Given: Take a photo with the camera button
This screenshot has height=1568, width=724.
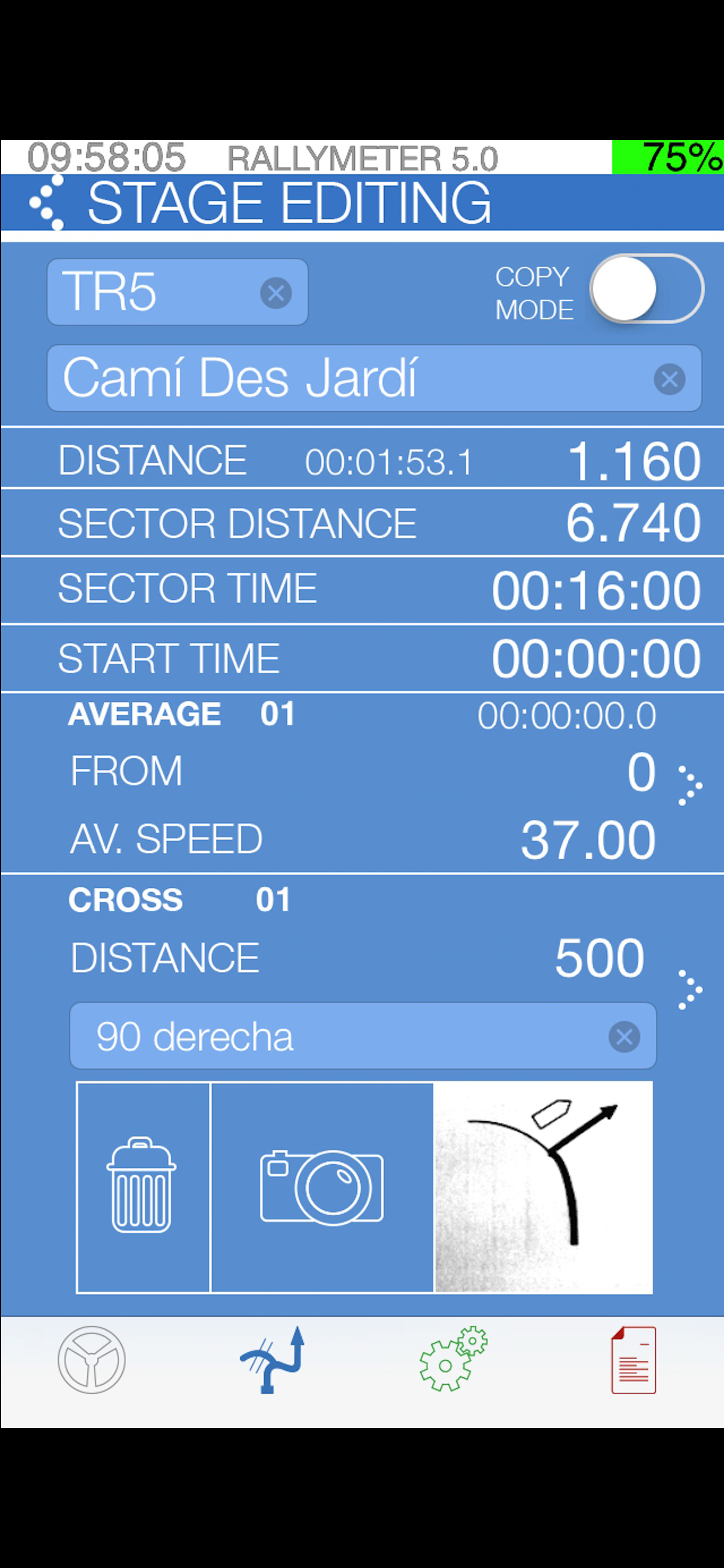Looking at the screenshot, I should [322, 1187].
